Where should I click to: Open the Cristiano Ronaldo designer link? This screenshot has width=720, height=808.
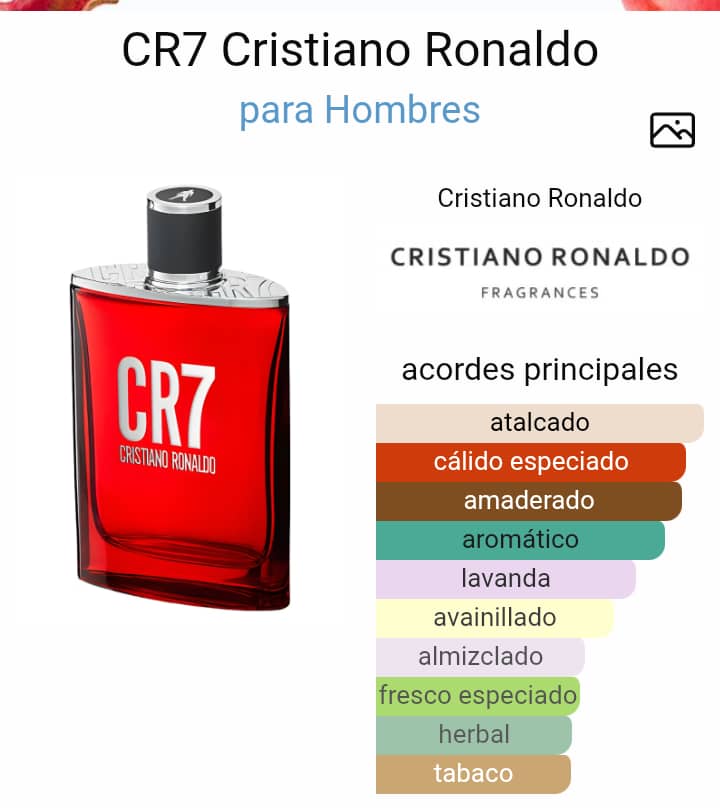539,198
